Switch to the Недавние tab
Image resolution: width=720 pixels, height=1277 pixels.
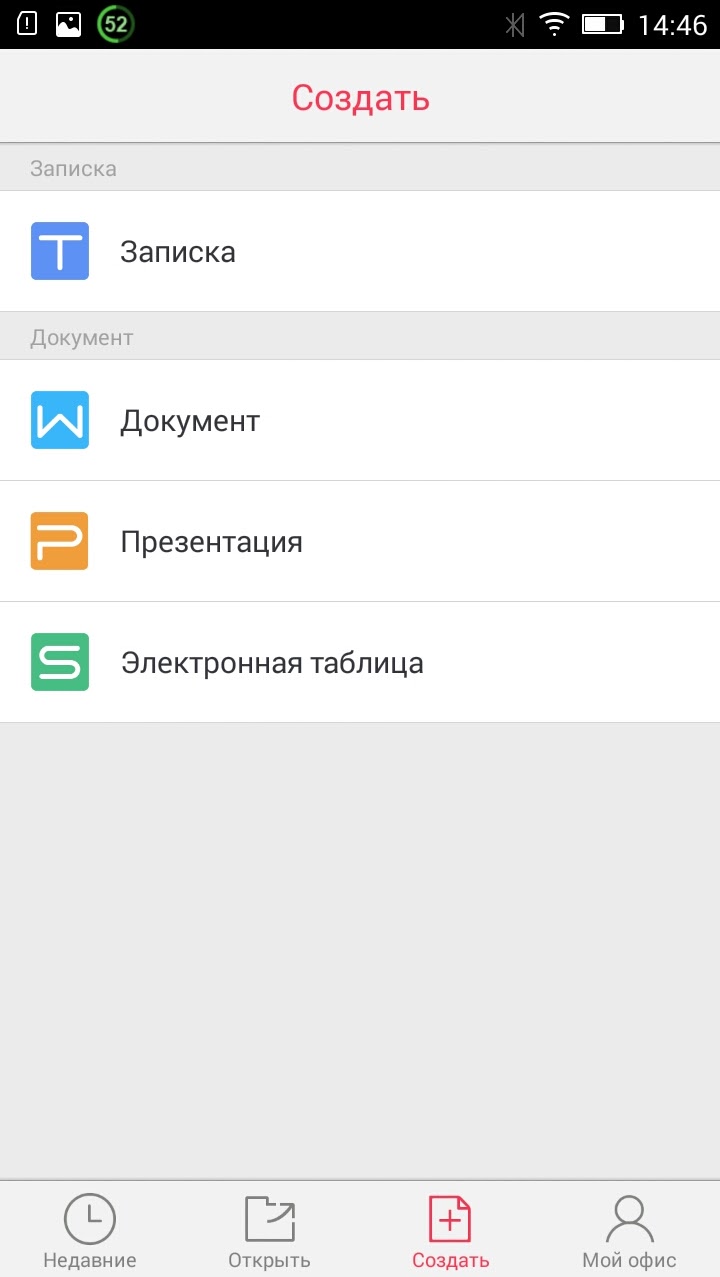click(90, 1231)
